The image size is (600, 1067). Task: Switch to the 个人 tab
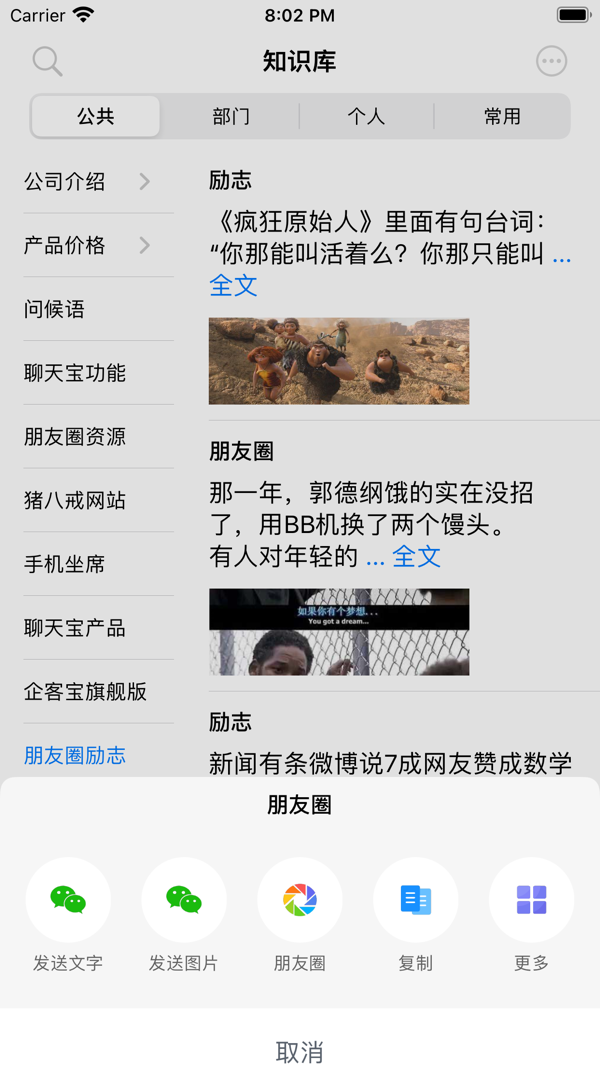coord(366,116)
